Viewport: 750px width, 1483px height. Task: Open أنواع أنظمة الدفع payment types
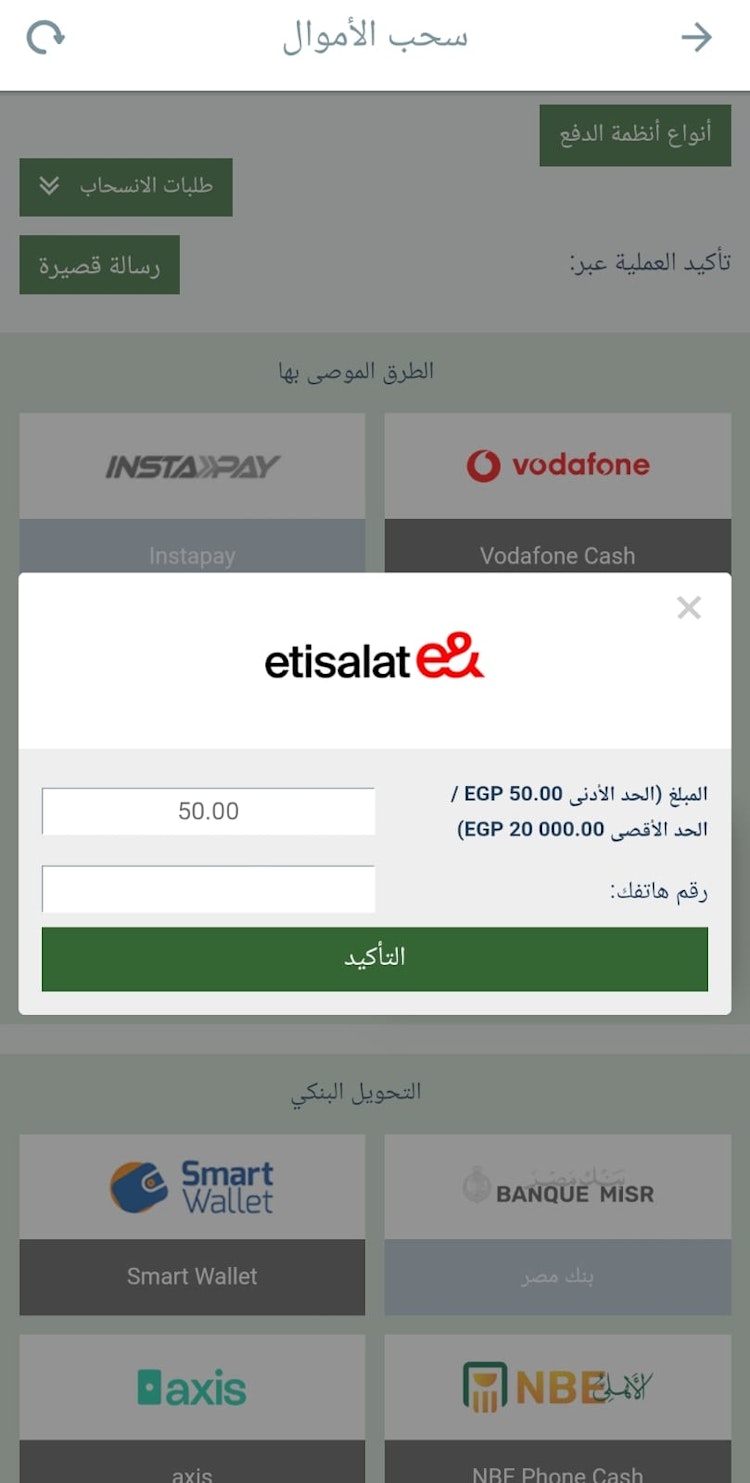point(635,135)
